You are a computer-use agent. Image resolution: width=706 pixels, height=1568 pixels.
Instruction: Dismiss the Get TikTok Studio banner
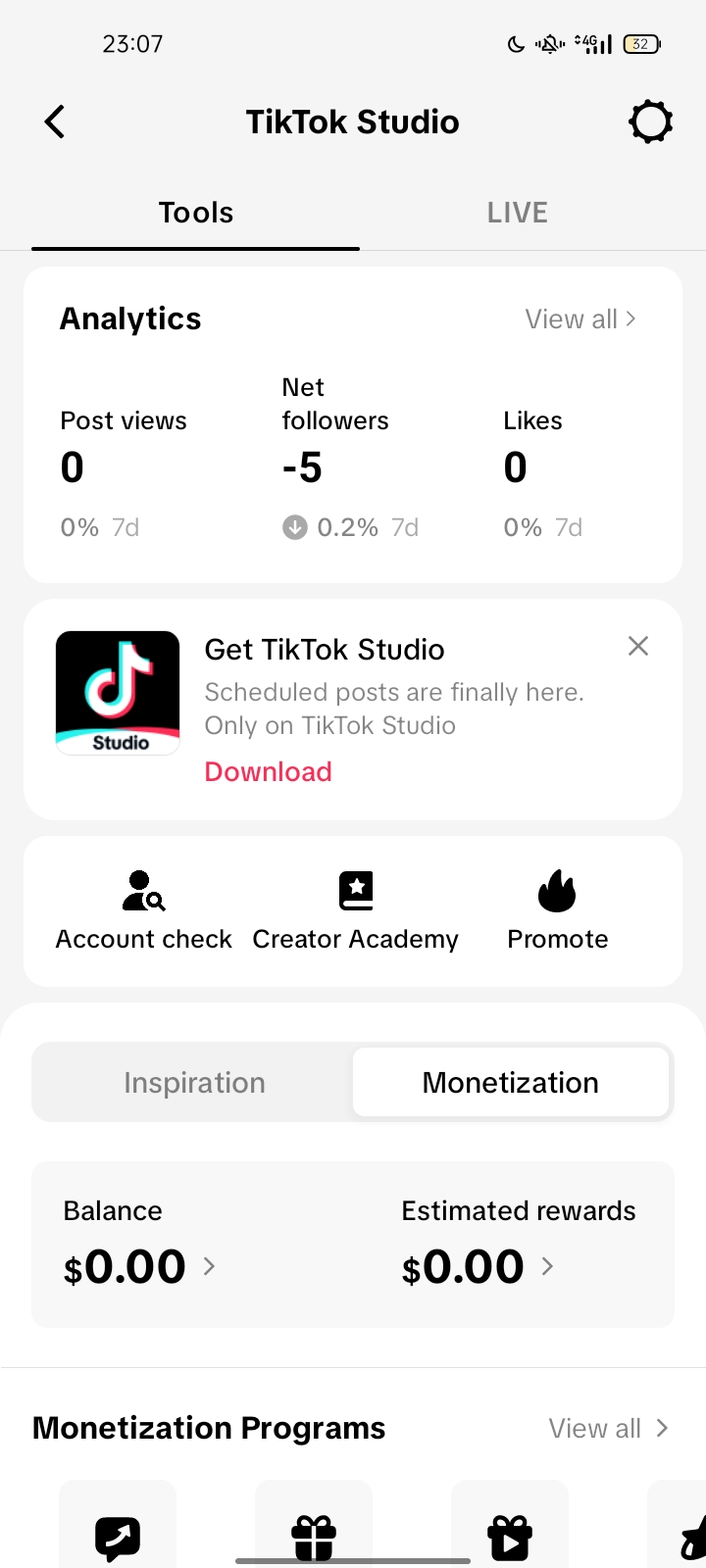pos(638,646)
